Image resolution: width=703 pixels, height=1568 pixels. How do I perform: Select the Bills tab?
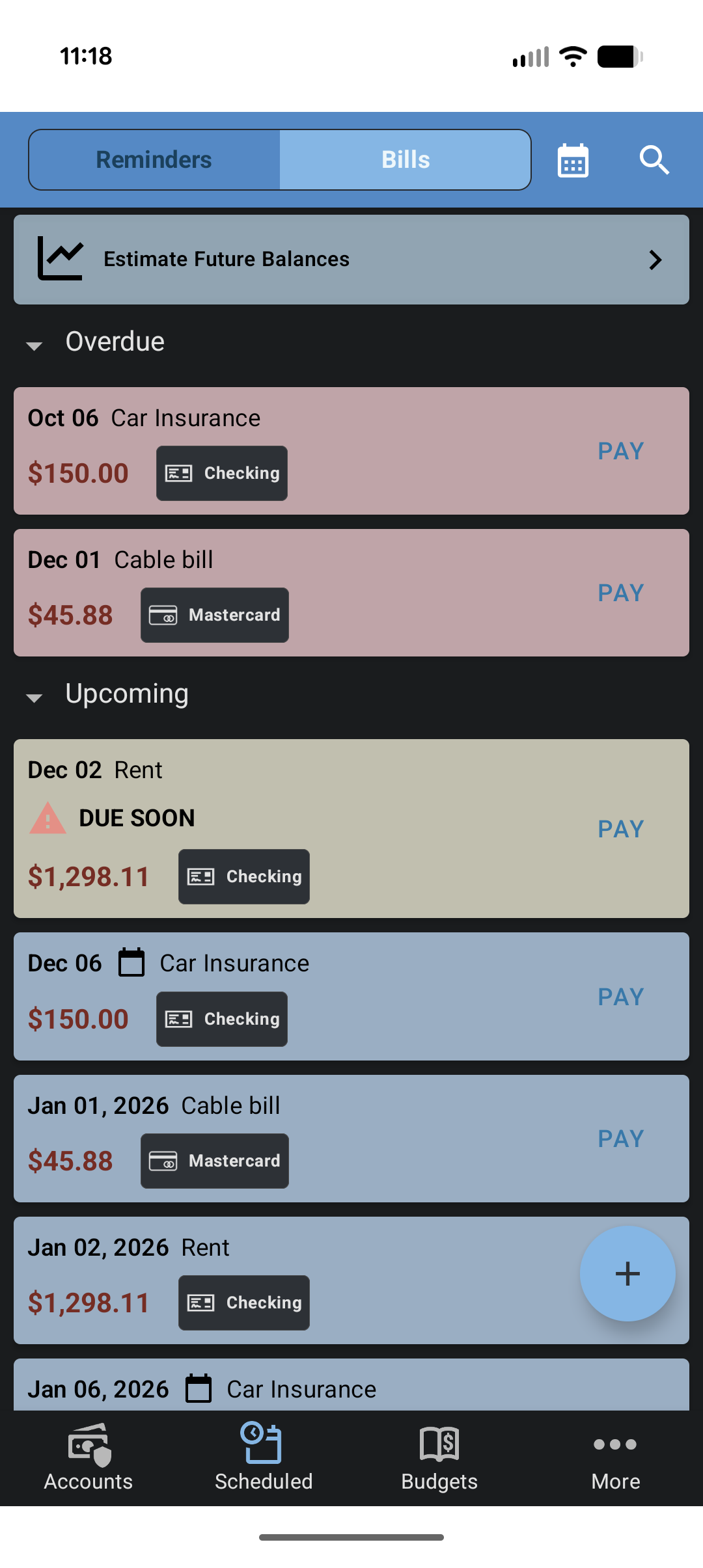pyautogui.click(x=405, y=160)
